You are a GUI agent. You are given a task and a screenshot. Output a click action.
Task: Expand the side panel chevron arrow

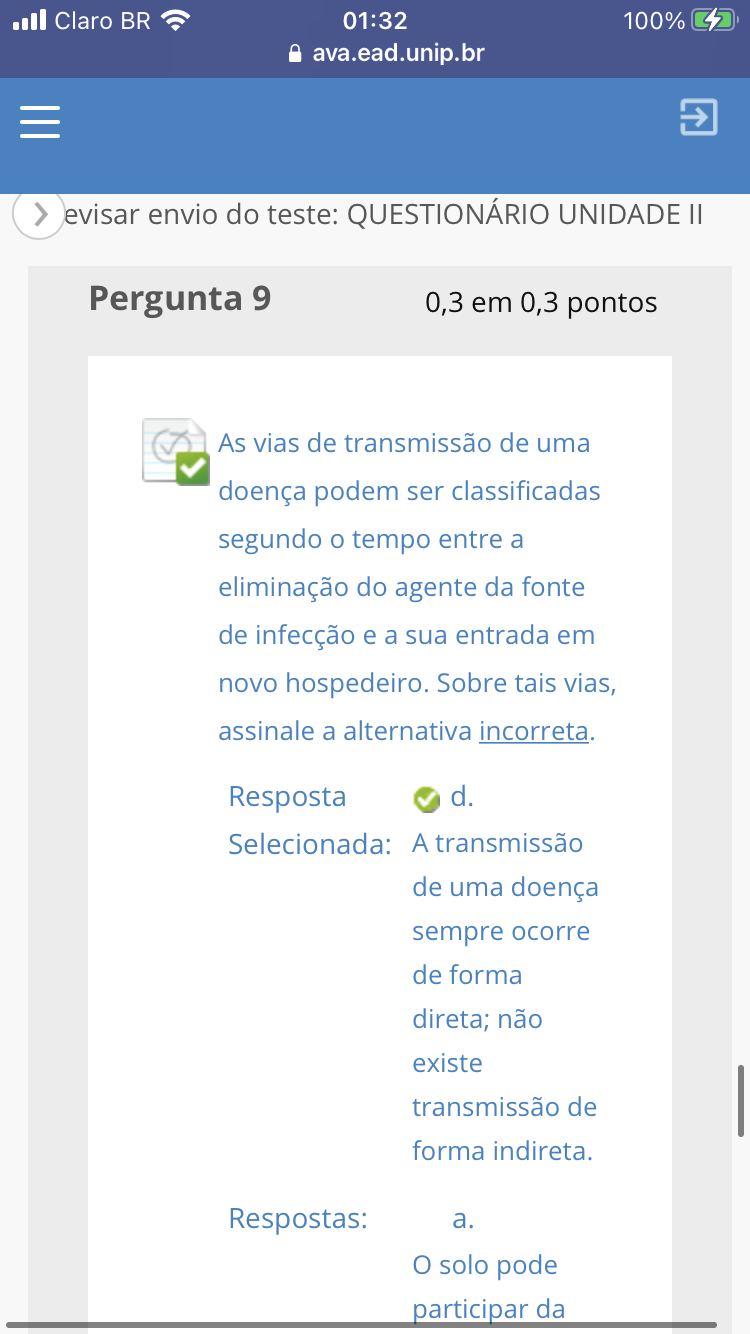(x=39, y=214)
